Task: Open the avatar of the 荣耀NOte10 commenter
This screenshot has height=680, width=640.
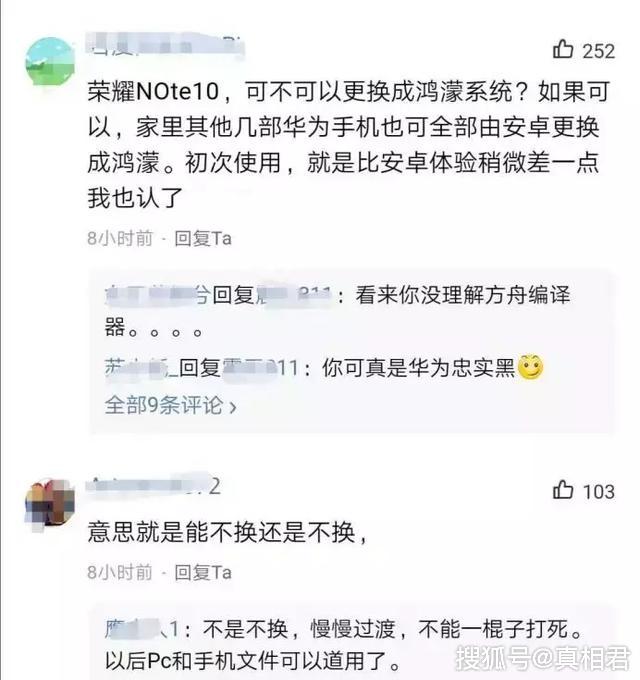Action: click(49, 62)
